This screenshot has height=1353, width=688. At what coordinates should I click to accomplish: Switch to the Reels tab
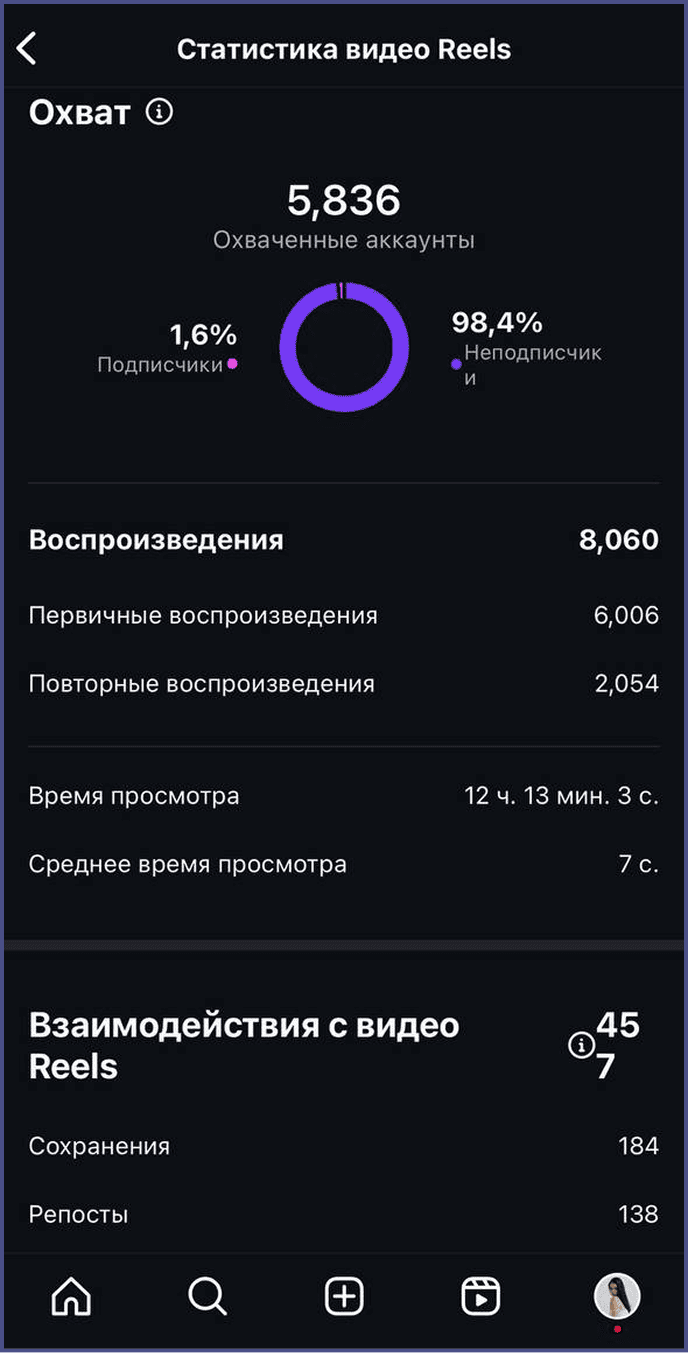click(x=480, y=1297)
